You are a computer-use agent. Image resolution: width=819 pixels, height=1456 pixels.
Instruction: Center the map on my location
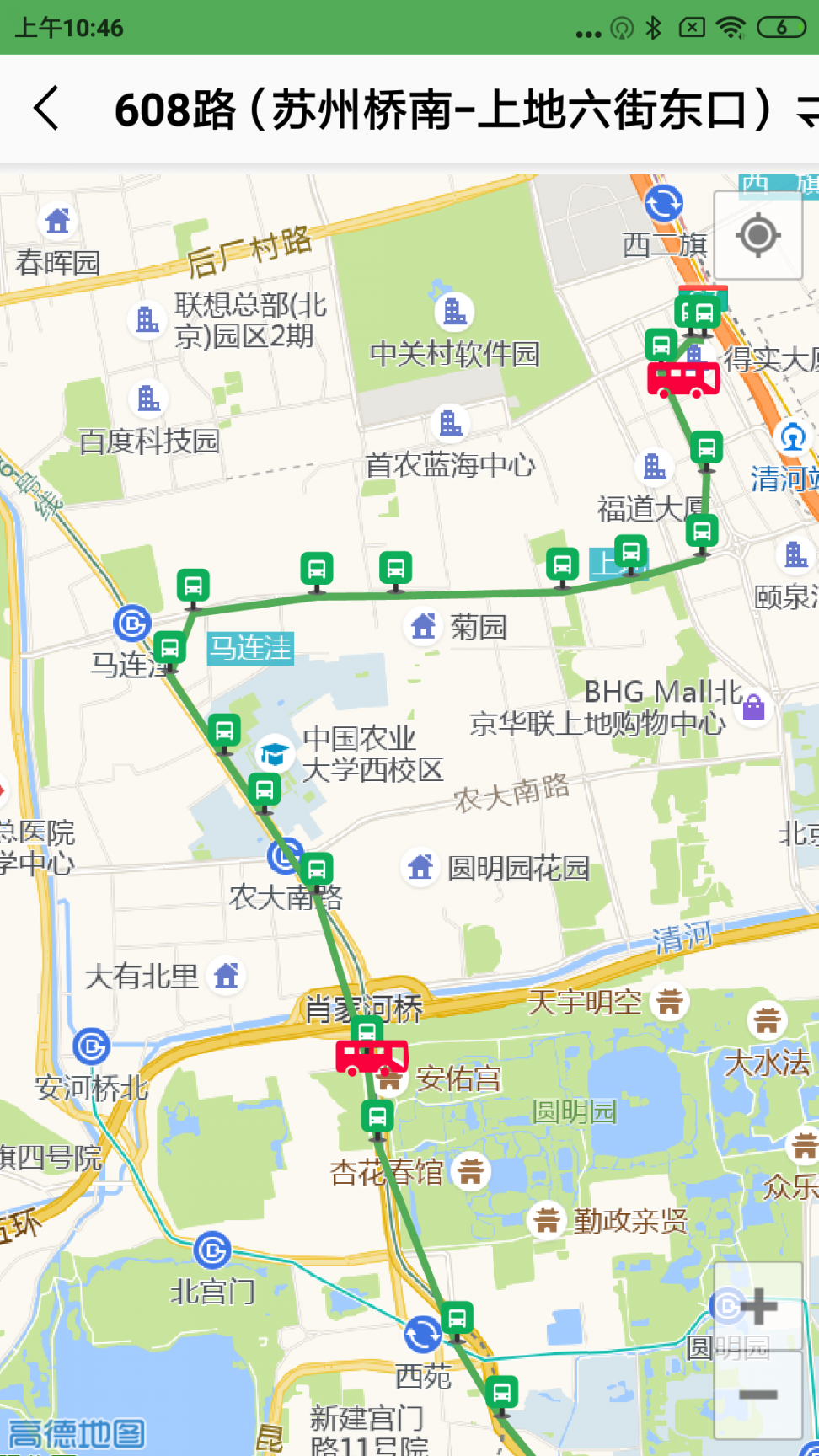pos(757,235)
